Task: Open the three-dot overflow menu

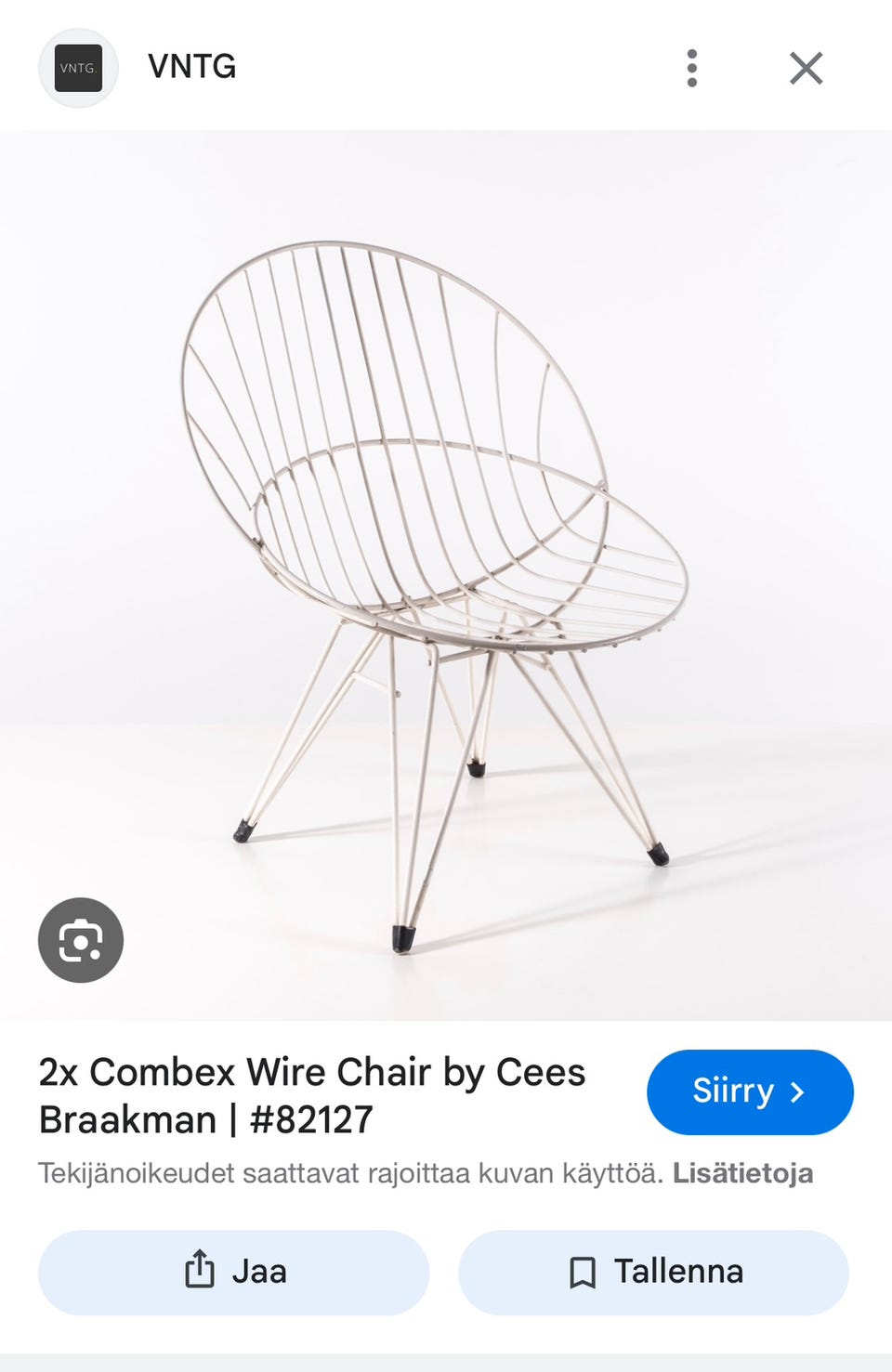Action: pyautogui.click(x=691, y=68)
